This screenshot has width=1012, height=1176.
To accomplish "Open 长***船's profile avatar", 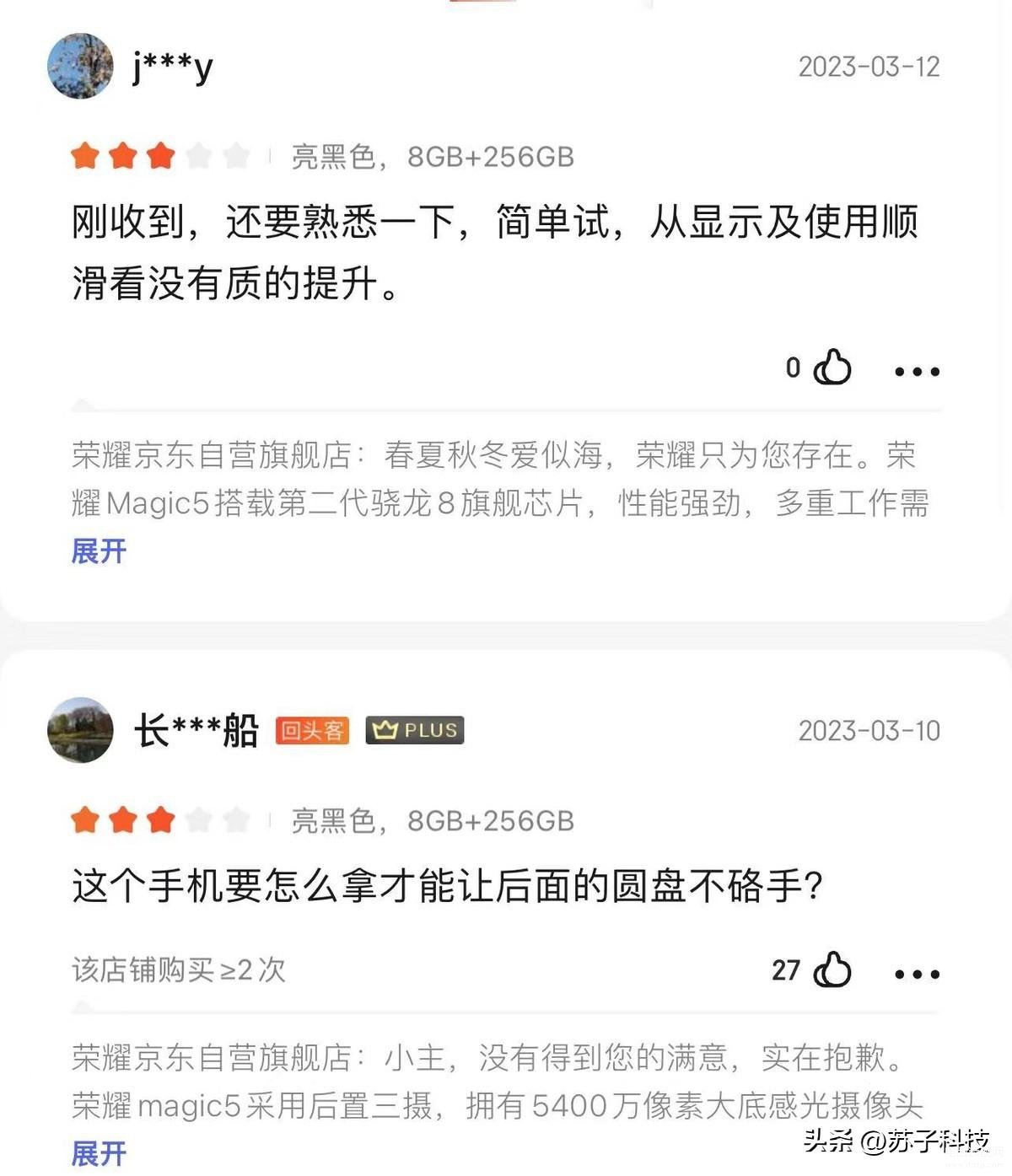I will click(x=80, y=730).
